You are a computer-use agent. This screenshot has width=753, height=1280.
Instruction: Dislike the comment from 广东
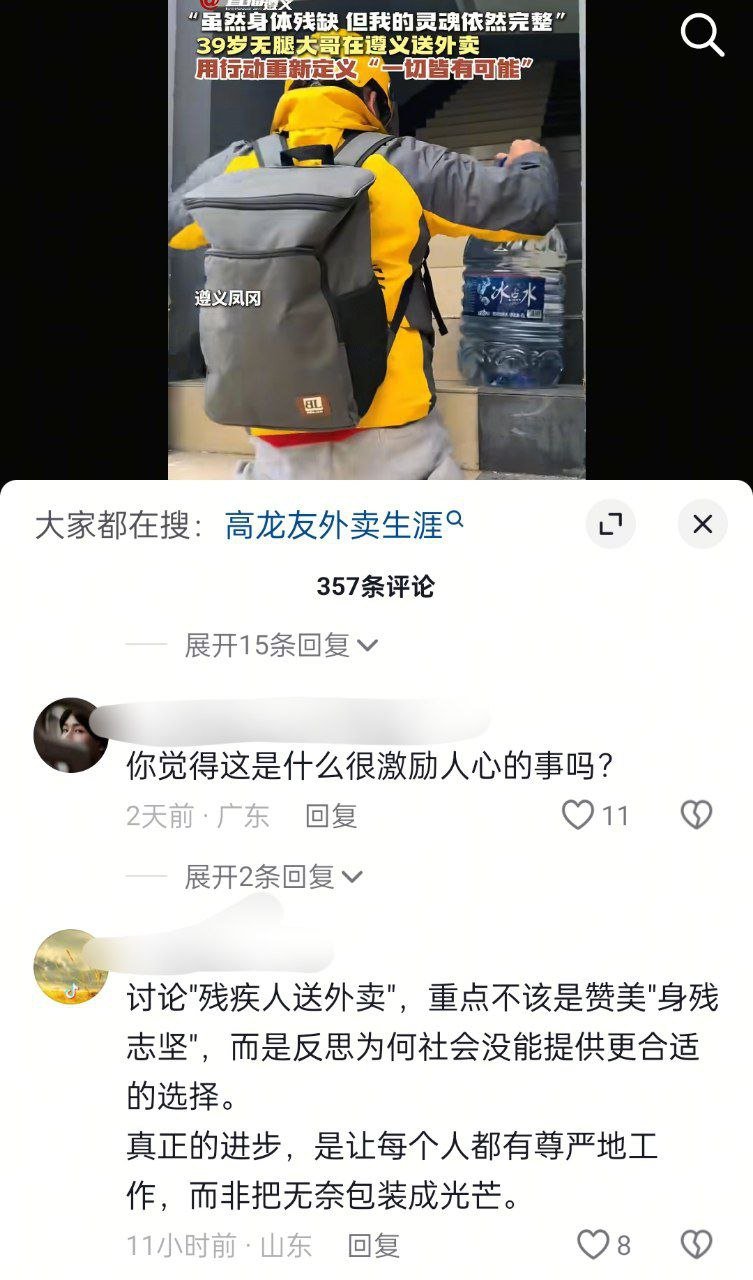pyautogui.click(x=696, y=815)
